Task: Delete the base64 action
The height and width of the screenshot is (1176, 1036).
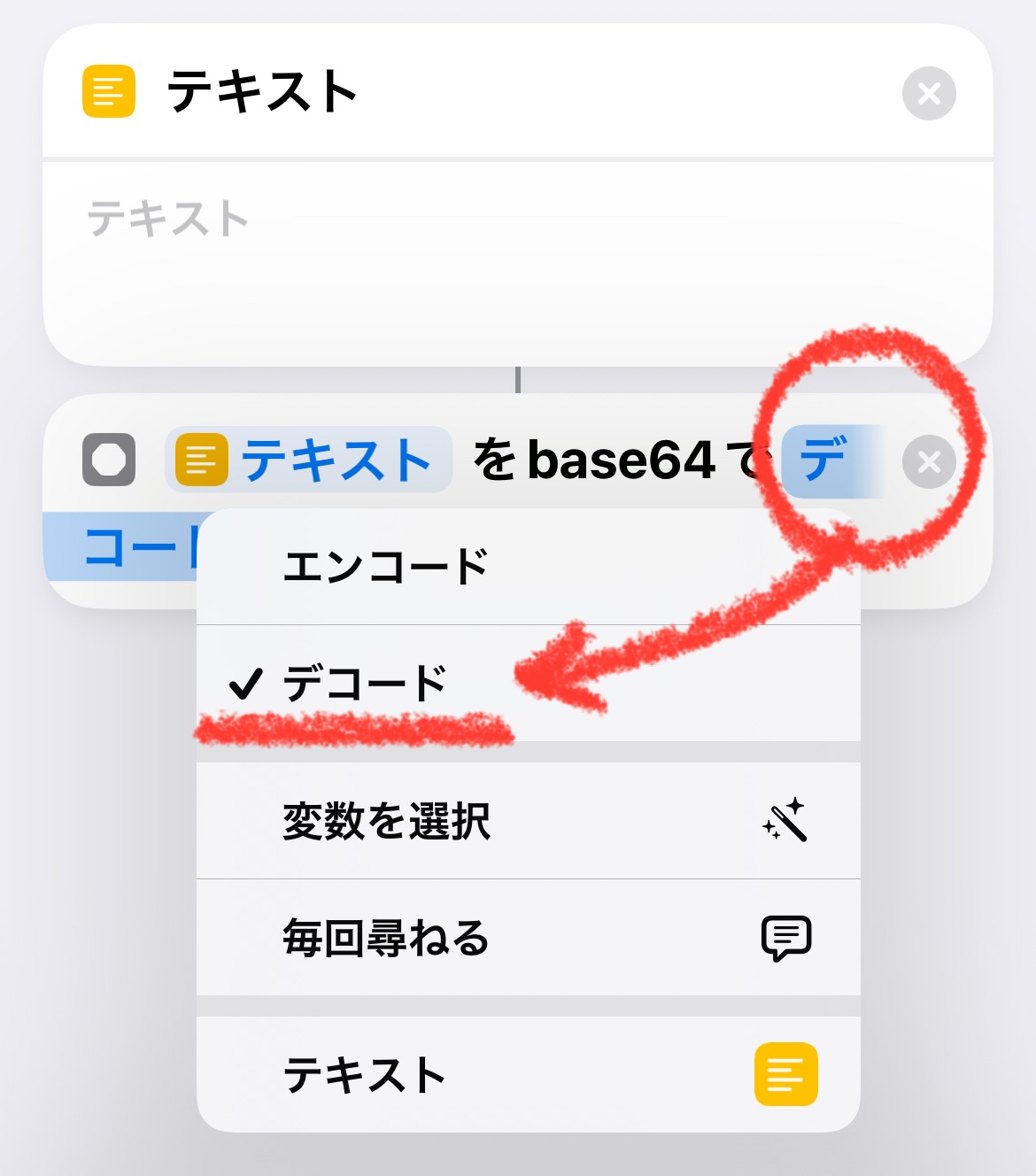Action: point(929,461)
